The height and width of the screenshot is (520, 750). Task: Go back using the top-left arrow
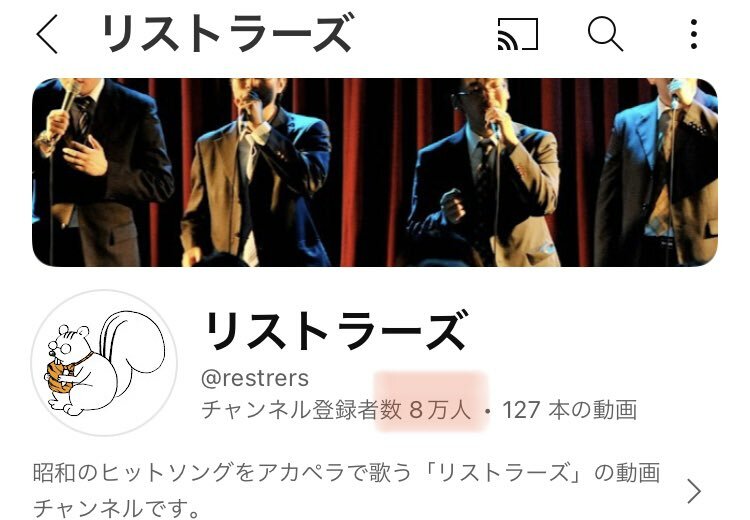point(47,35)
